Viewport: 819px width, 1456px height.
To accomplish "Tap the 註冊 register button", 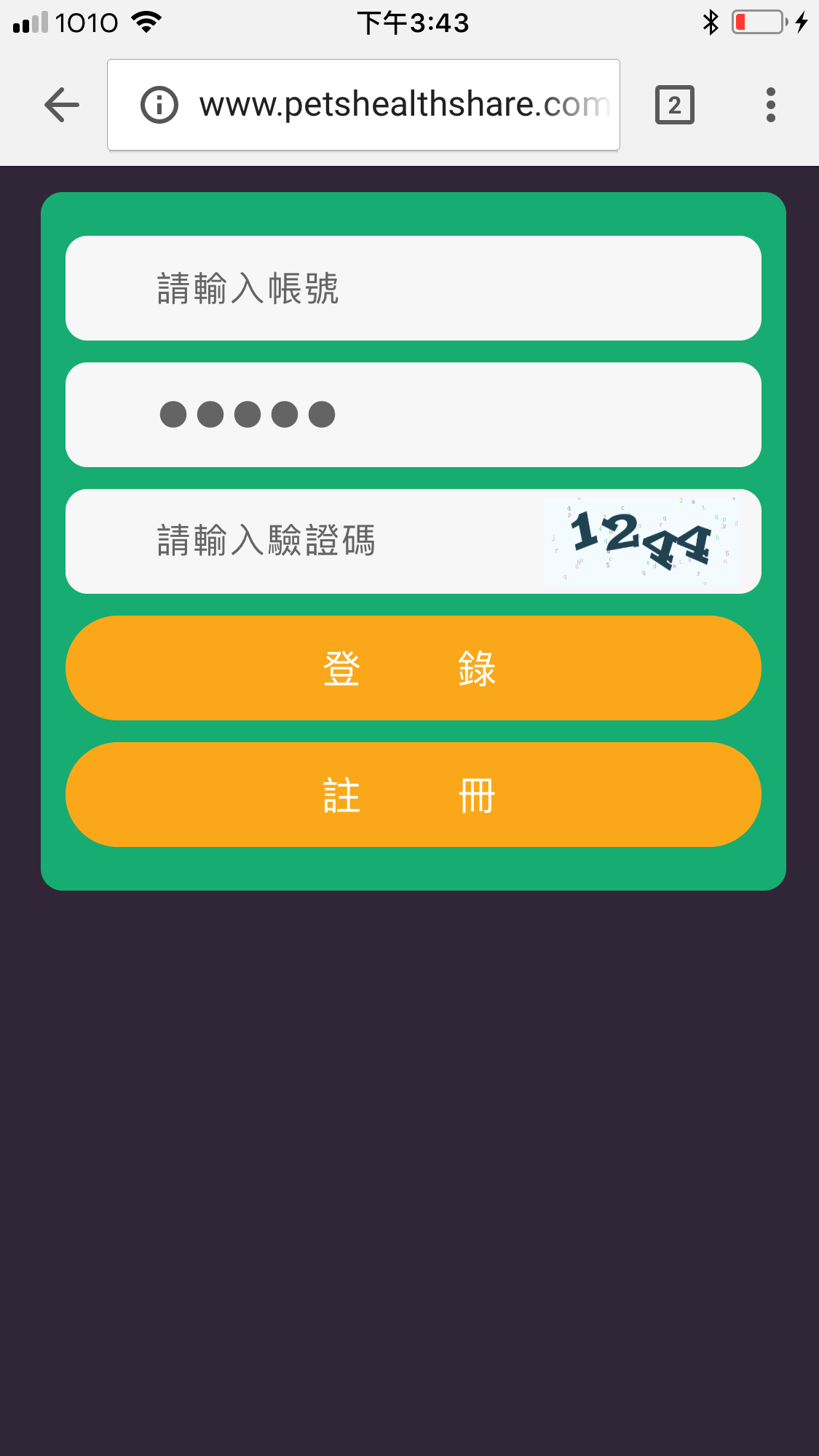I will pos(413,795).
